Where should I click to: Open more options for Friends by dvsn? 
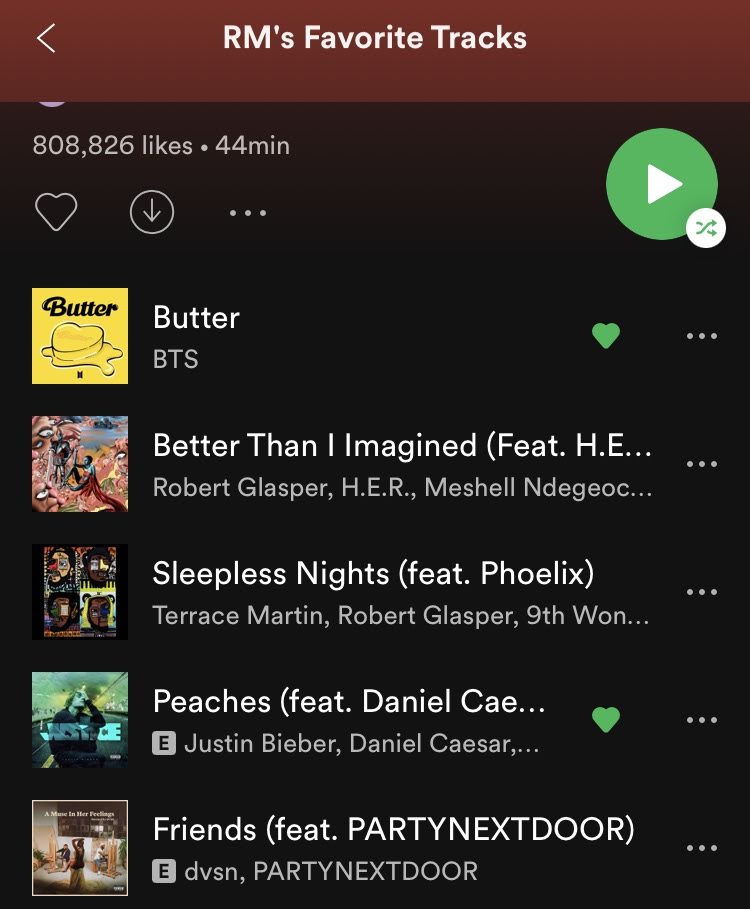pyautogui.click(x=702, y=848)
